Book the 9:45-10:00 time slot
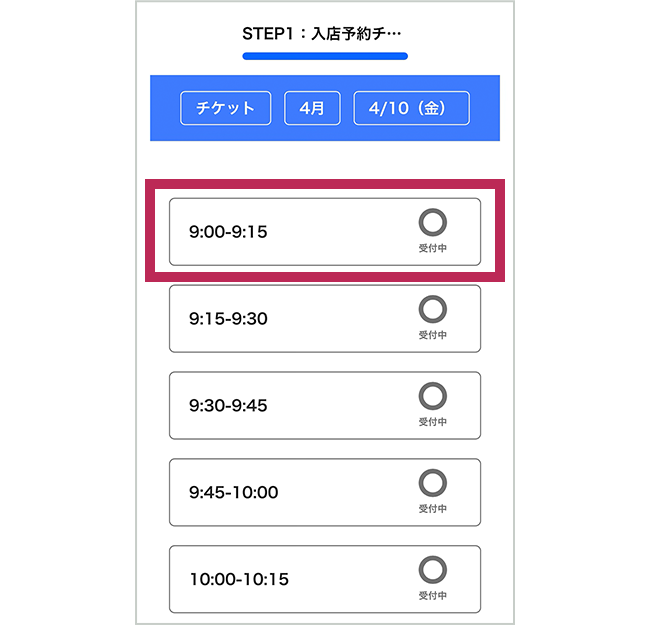 pyautogui.click(x=324, y=492)
